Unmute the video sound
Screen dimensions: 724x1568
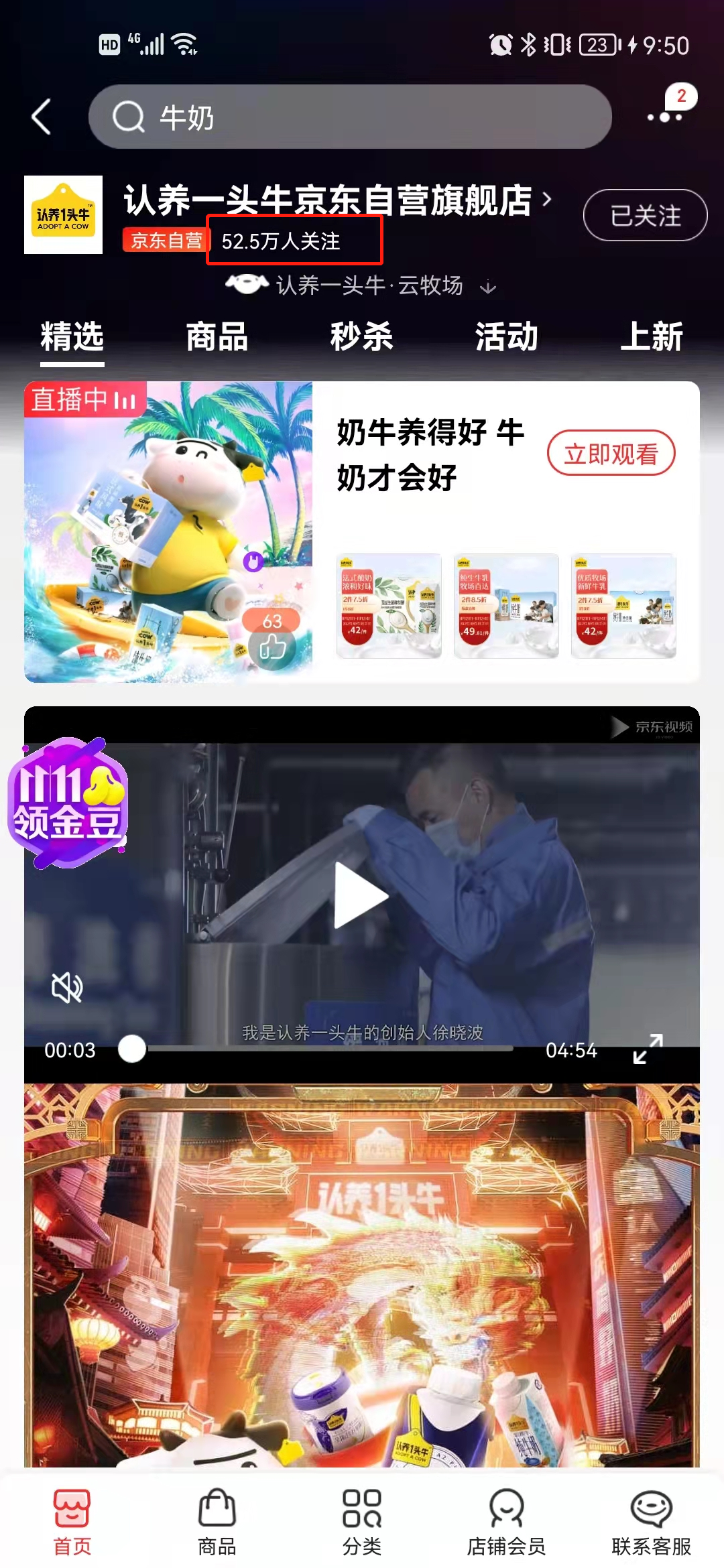[x=67, y=987]
